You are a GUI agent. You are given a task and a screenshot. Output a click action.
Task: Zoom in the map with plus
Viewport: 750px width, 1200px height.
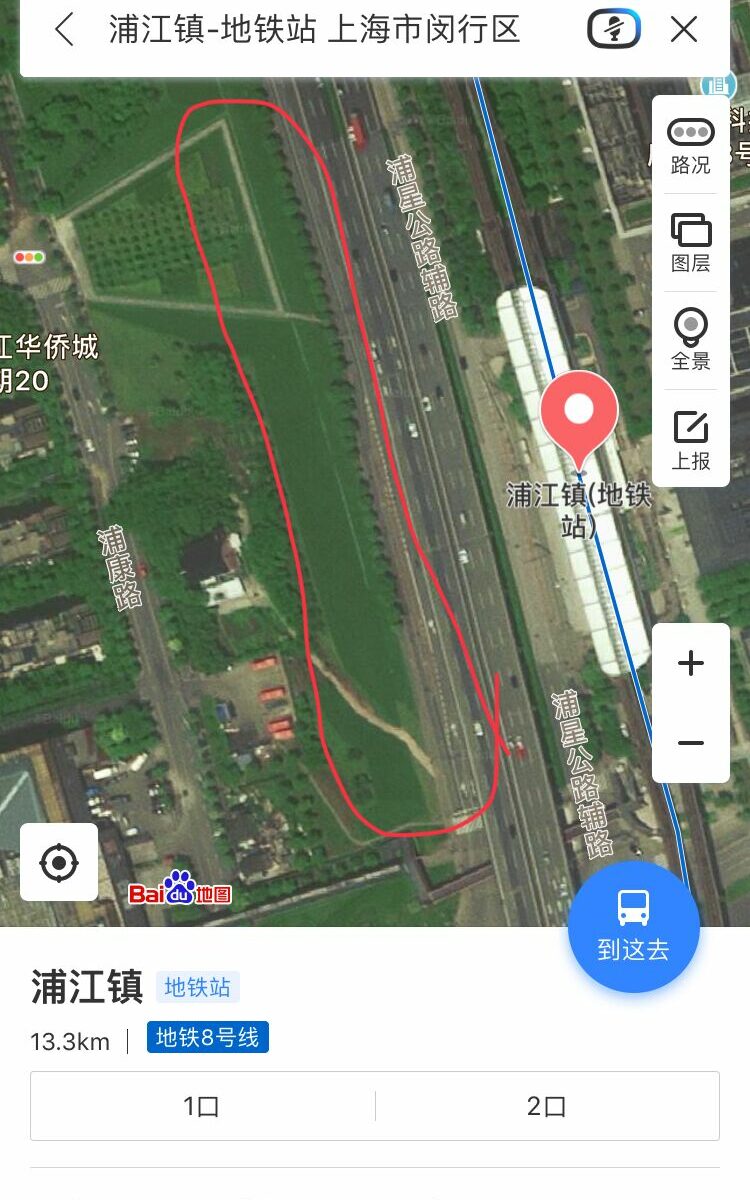click(691, 663)
